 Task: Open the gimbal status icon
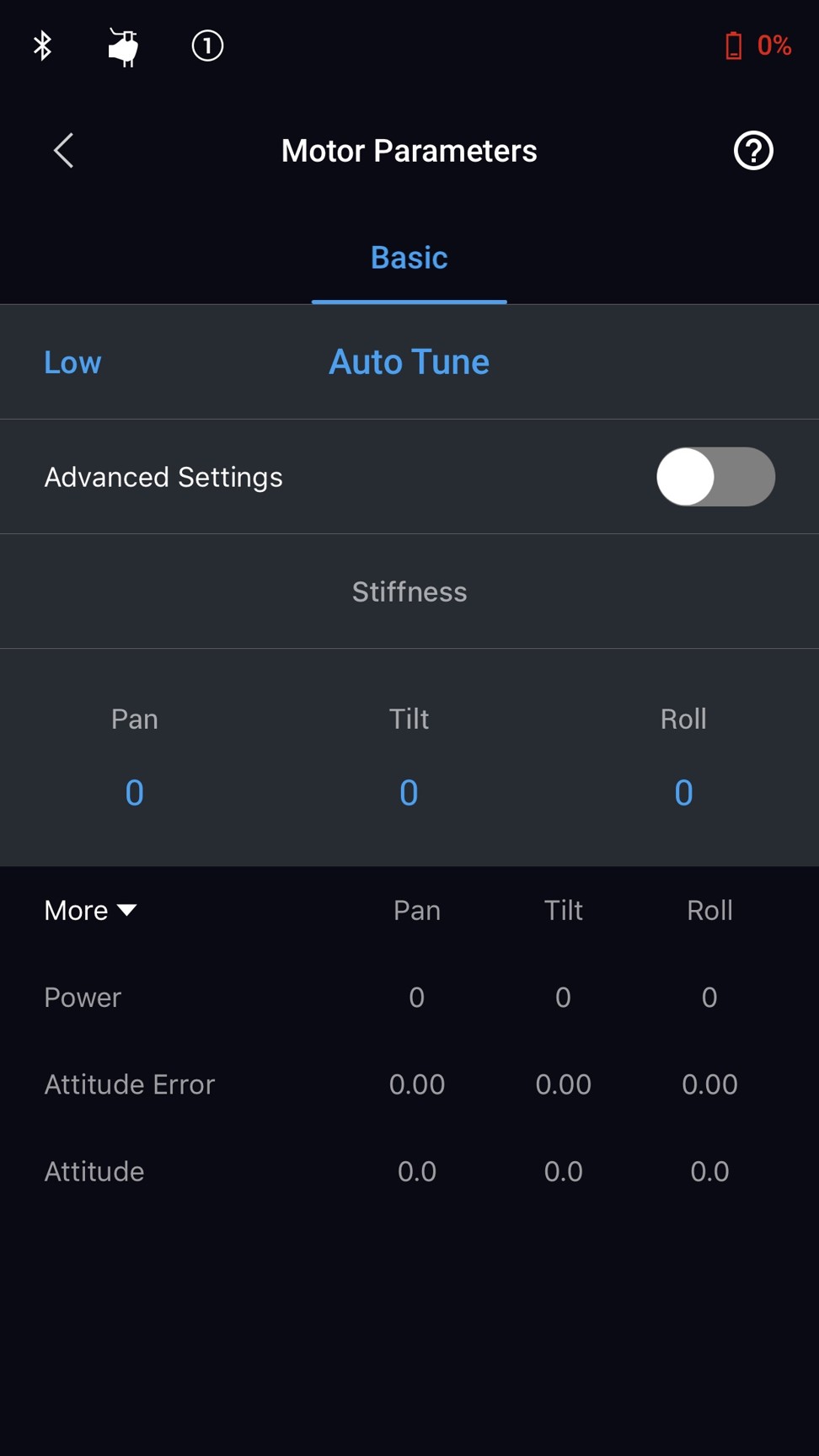point(124,46)
